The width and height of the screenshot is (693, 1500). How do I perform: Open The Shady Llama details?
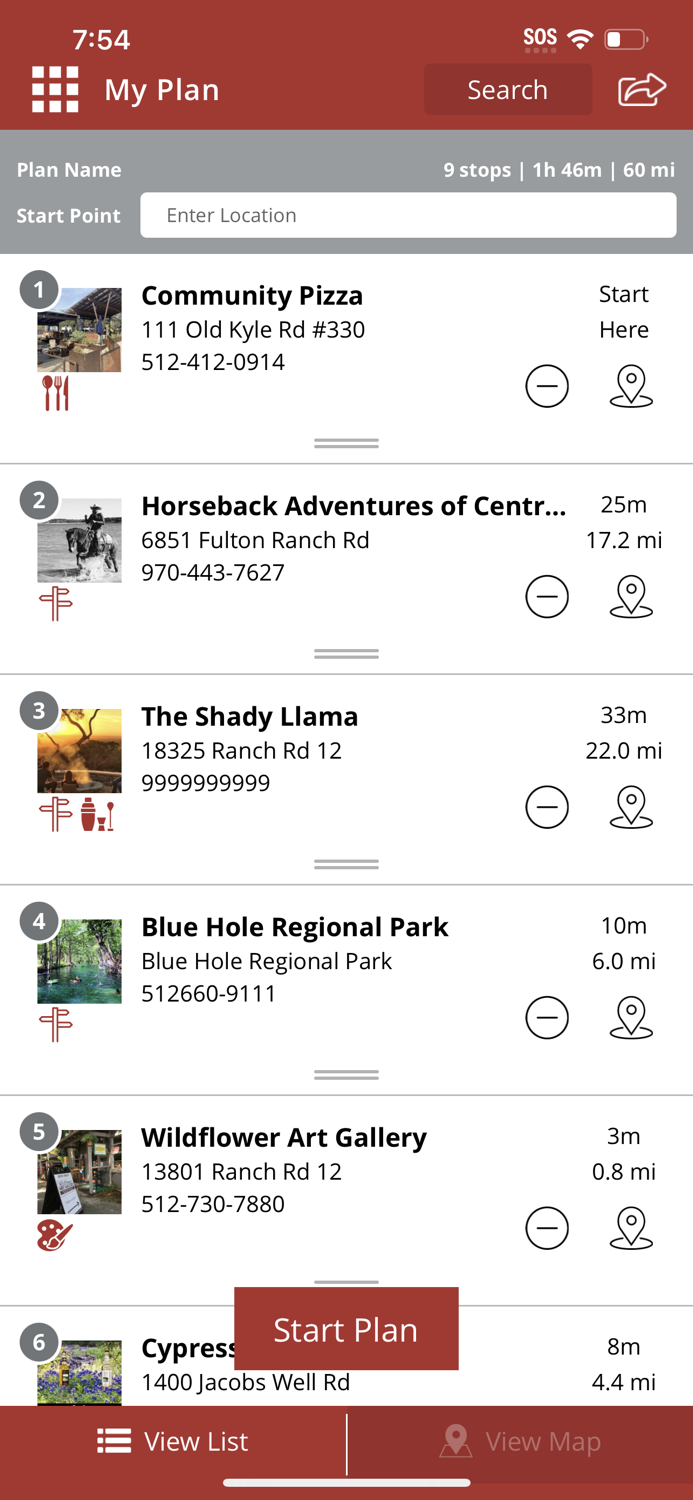coord(249,717)
